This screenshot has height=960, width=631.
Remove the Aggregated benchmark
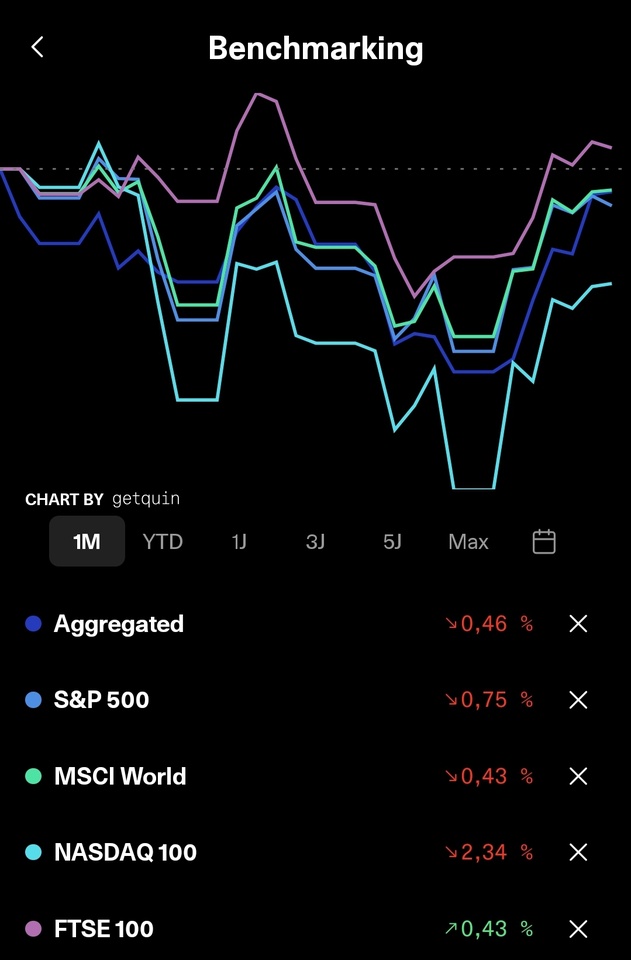[578, 624]
